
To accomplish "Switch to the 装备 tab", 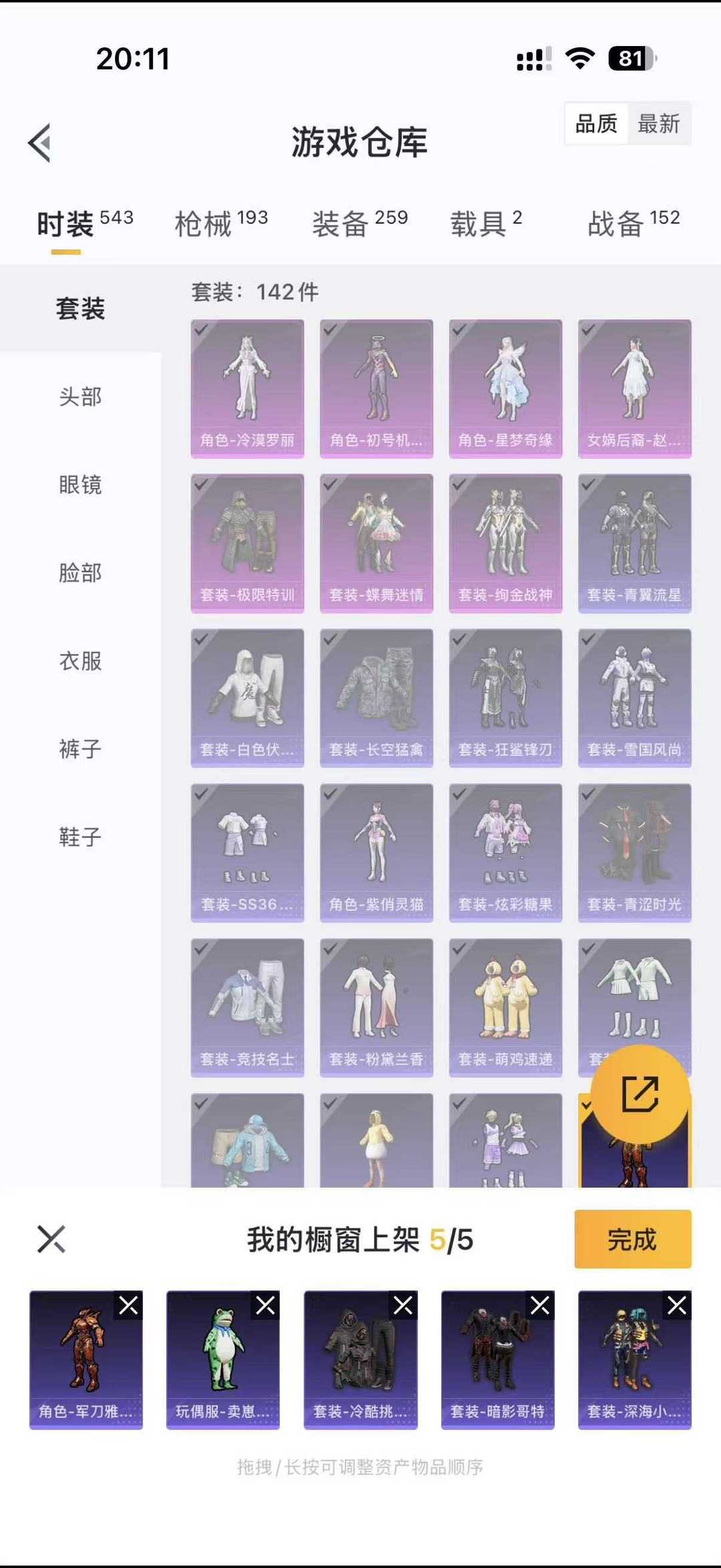I will (360, 223).
